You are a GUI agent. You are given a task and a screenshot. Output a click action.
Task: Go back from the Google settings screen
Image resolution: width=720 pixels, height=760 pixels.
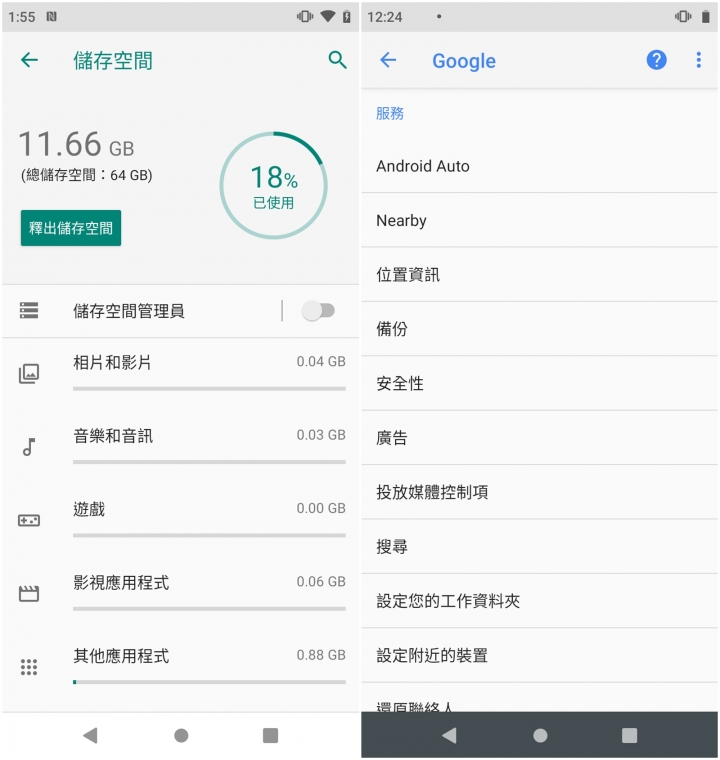click(388, 60)
